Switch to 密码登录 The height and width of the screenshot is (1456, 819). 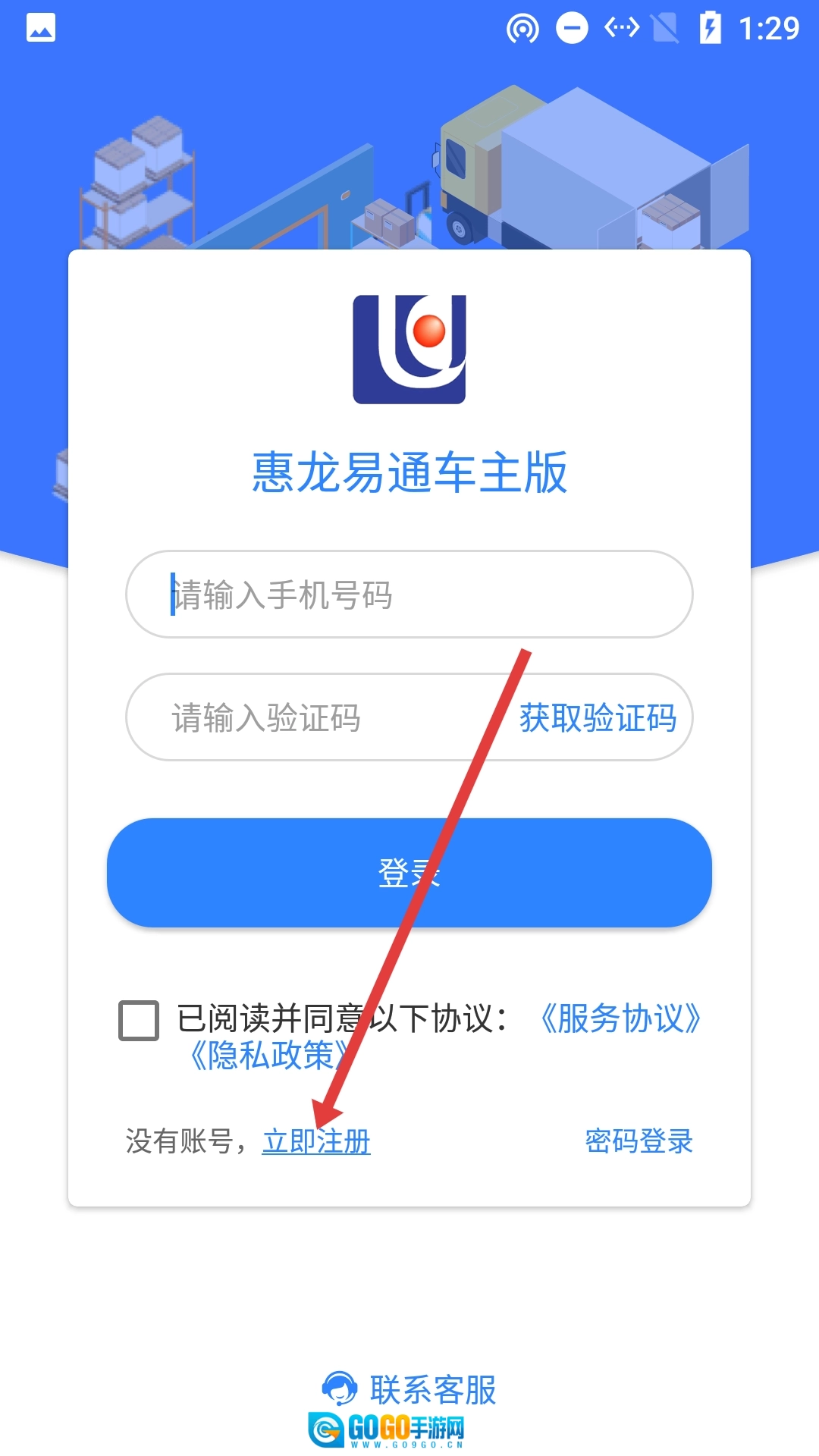pos(639,1141)
